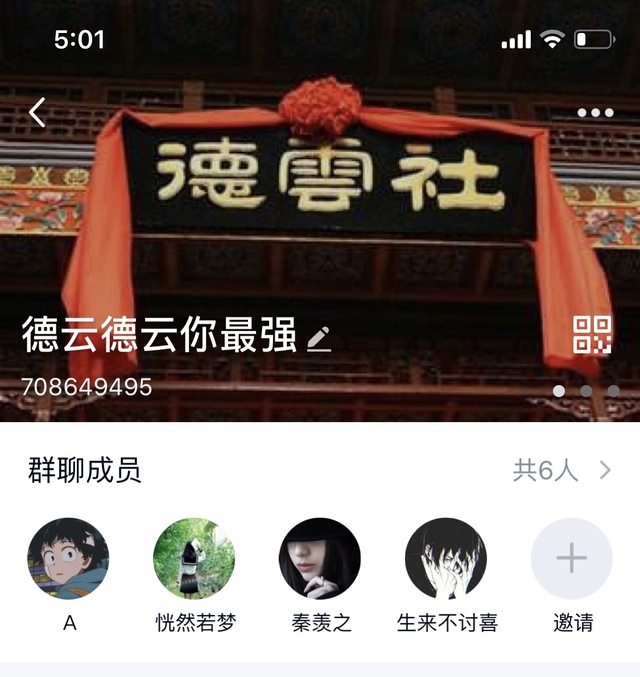640x677 pixels.
Task: Open member 秦羡之's profile
Action: (320, 559)
